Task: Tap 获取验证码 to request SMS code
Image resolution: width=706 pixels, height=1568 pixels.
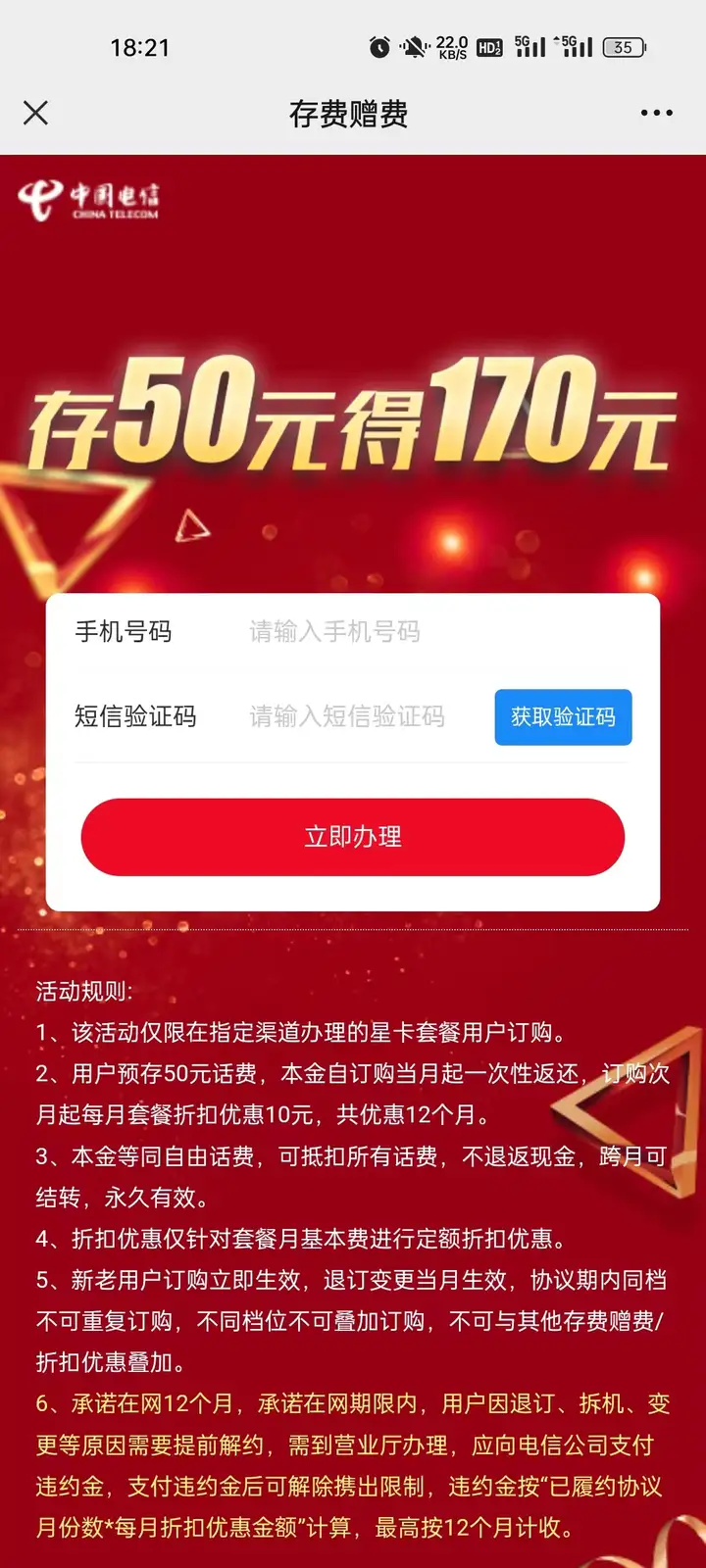Action: coord(563,717)
